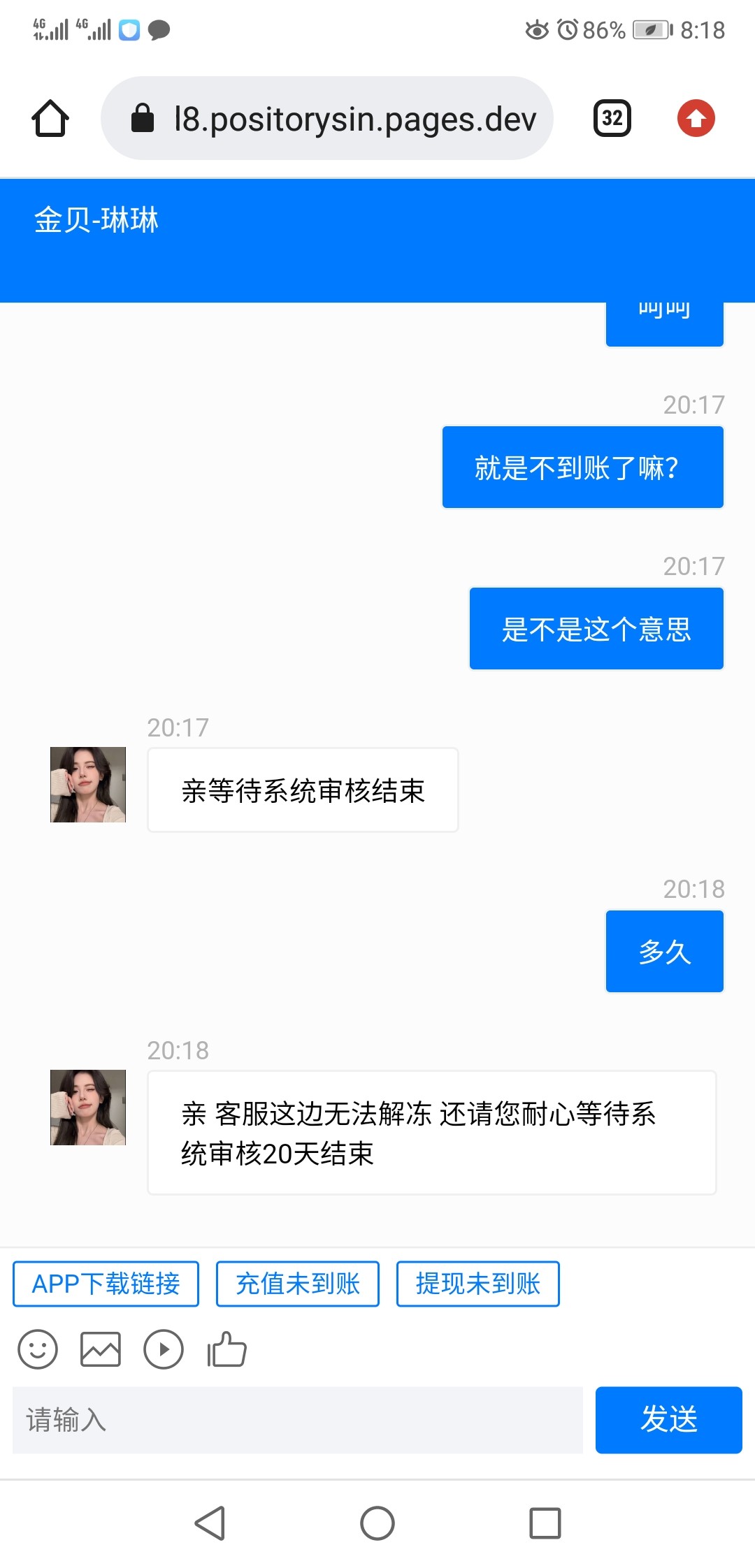The image size is (755, 1568).
Task: Open the home icon in the browser toolbar
Action: pyautogui.click(x=49, y=118)
